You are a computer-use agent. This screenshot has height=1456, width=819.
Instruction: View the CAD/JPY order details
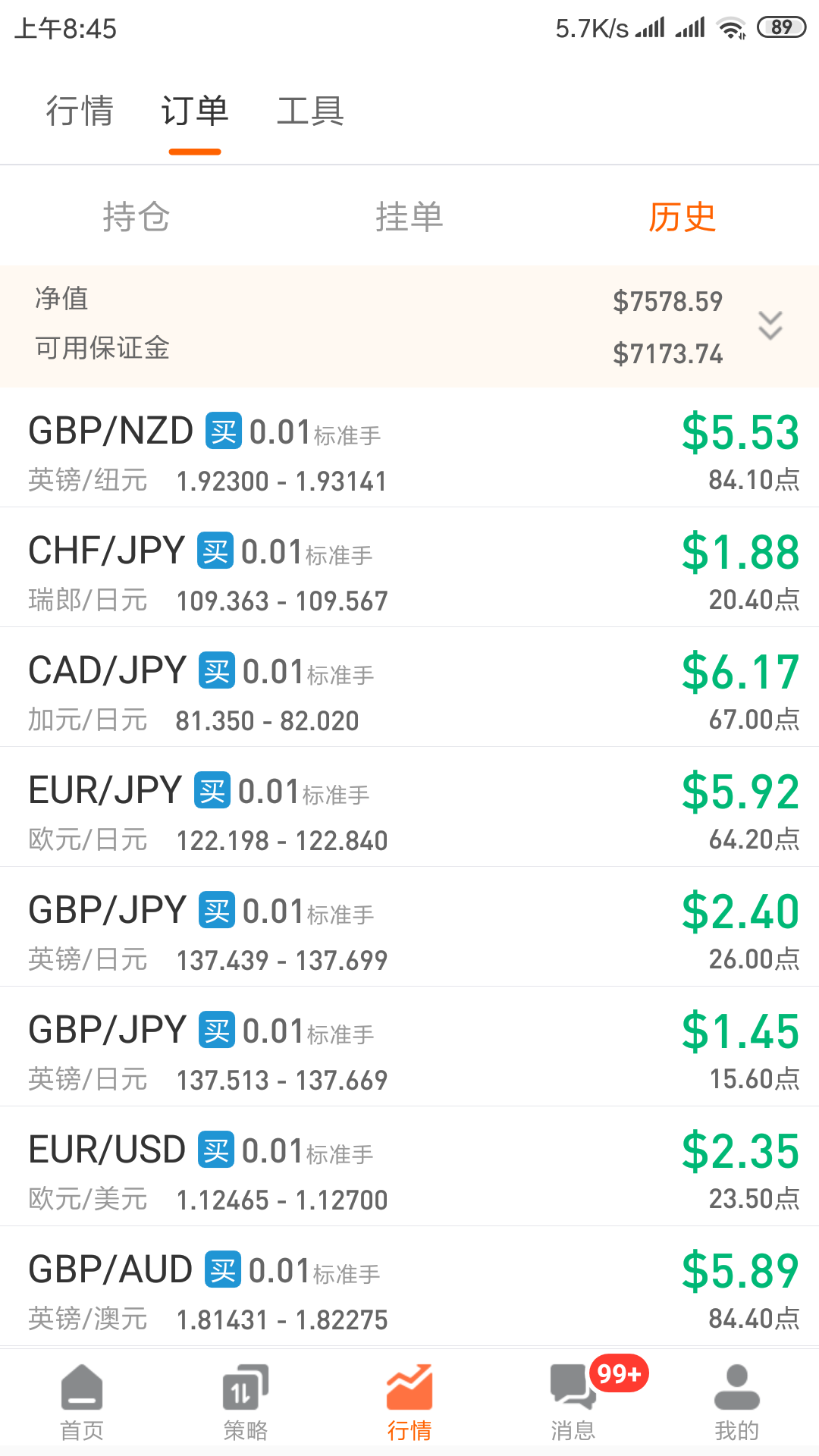[409, 687]
